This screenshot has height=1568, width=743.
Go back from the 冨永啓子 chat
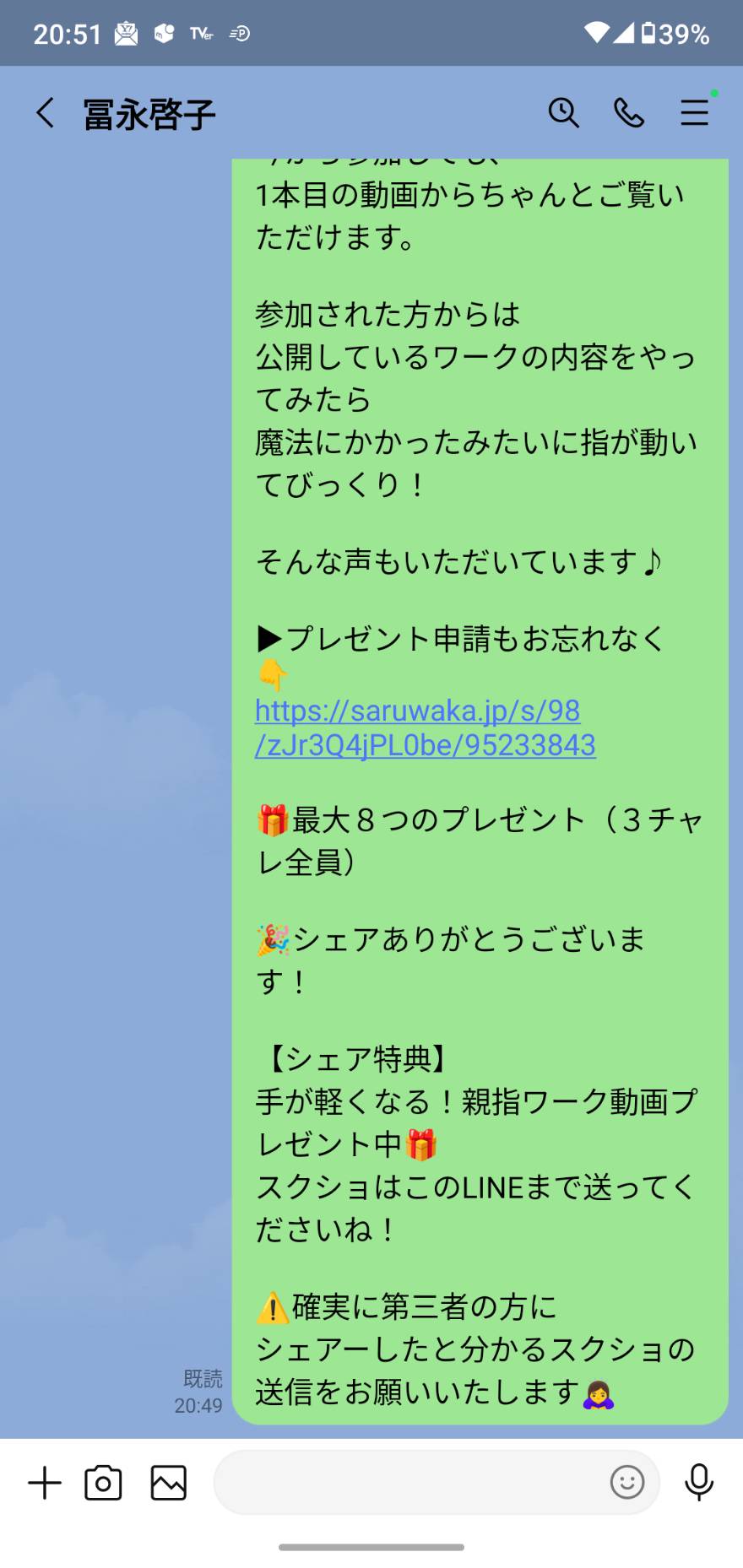pos(46,112)
